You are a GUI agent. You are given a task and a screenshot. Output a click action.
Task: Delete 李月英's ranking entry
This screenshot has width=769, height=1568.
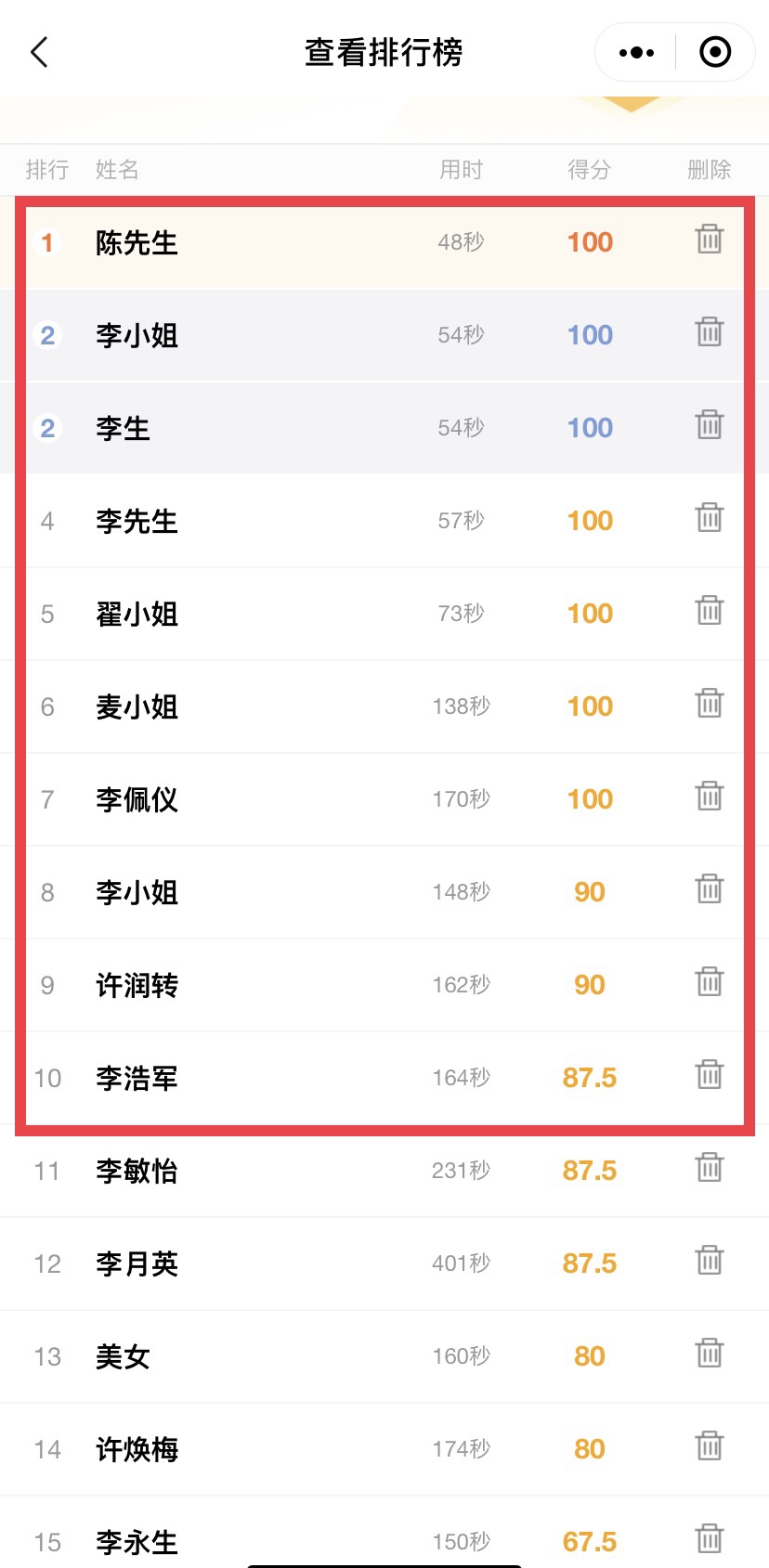(710, 1261)
